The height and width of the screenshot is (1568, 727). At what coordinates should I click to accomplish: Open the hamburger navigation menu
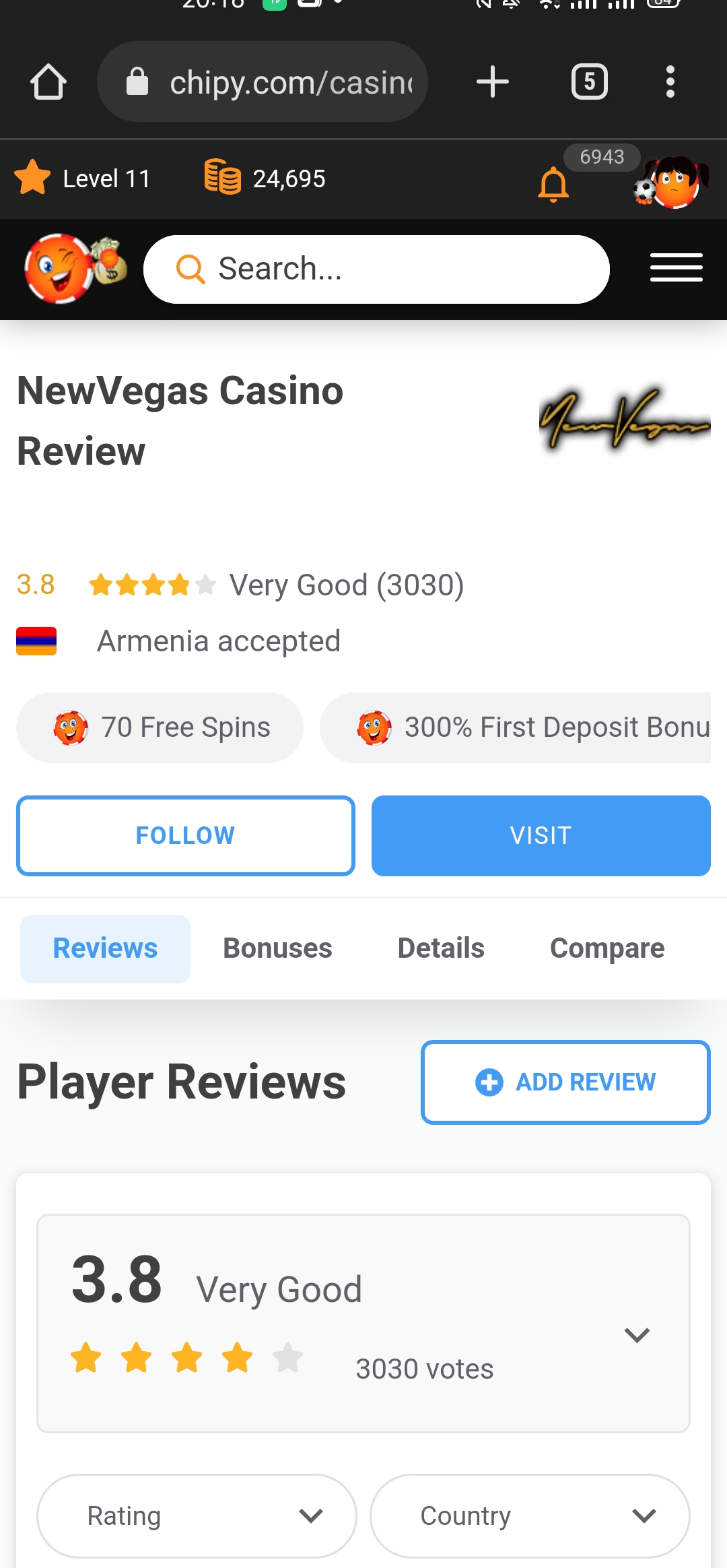(677, 267)
